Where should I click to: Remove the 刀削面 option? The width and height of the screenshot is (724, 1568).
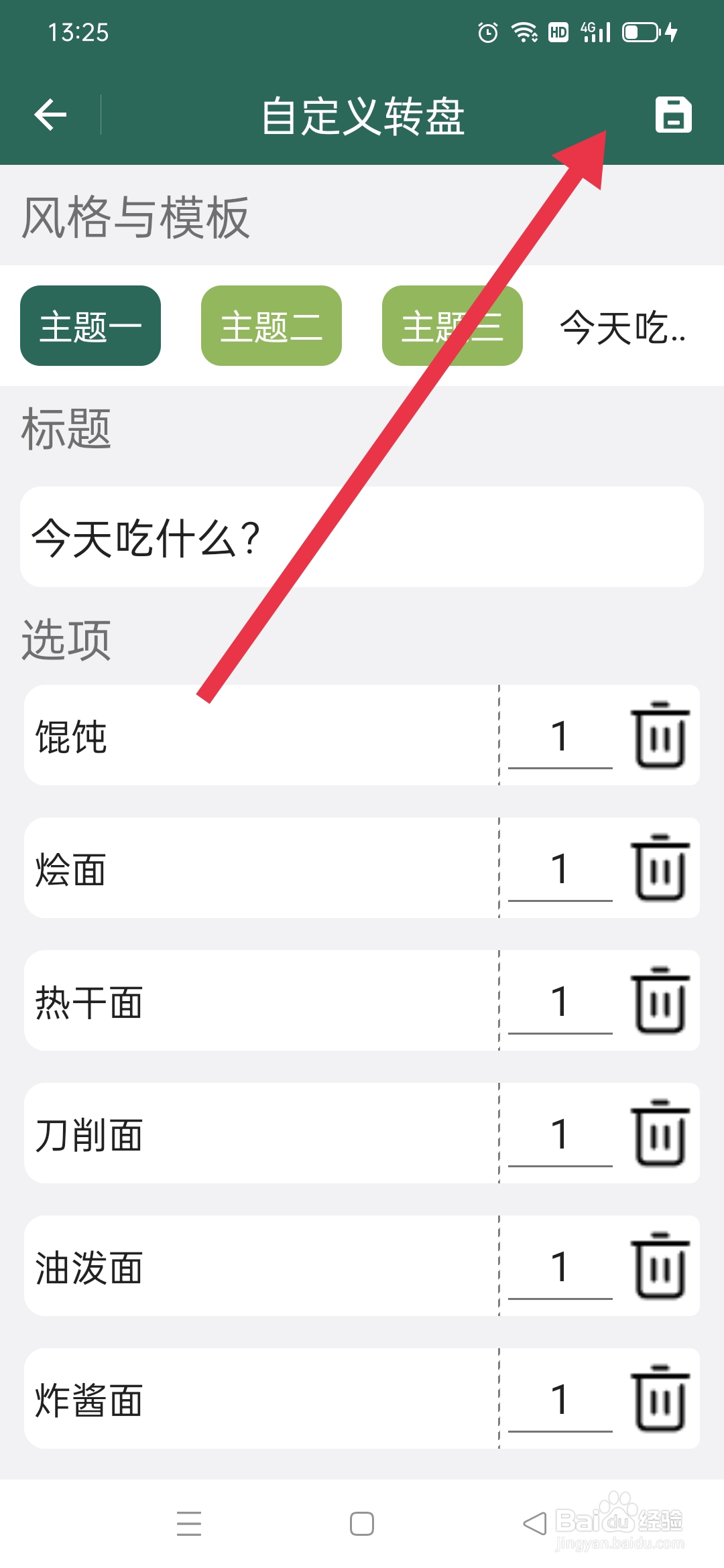pos(661,1134)
